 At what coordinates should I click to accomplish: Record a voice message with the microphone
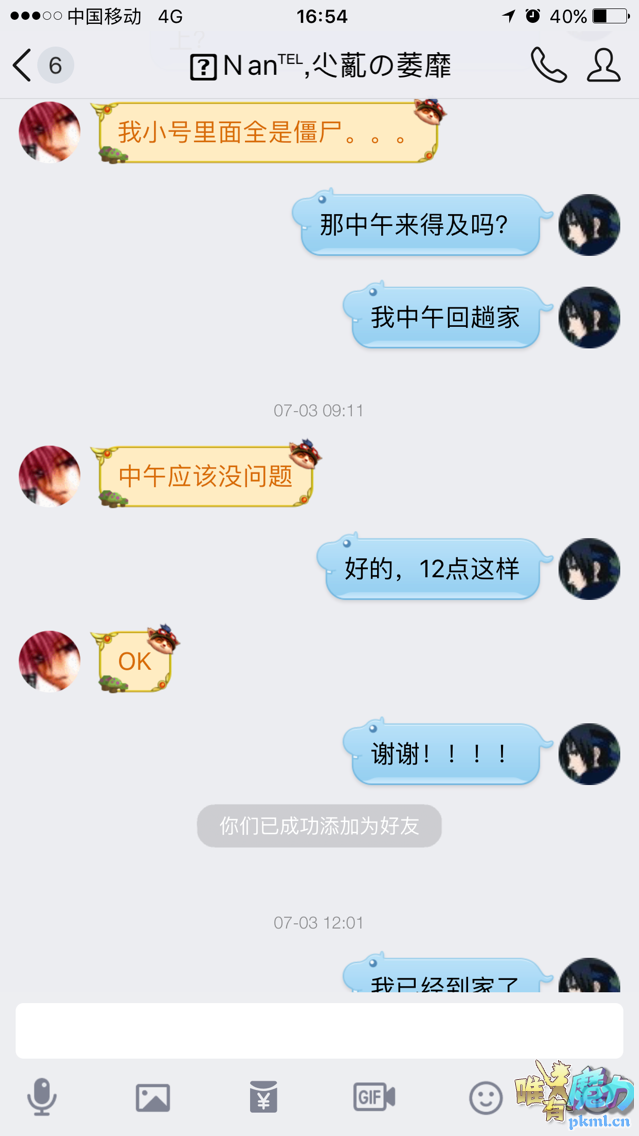41,1097
